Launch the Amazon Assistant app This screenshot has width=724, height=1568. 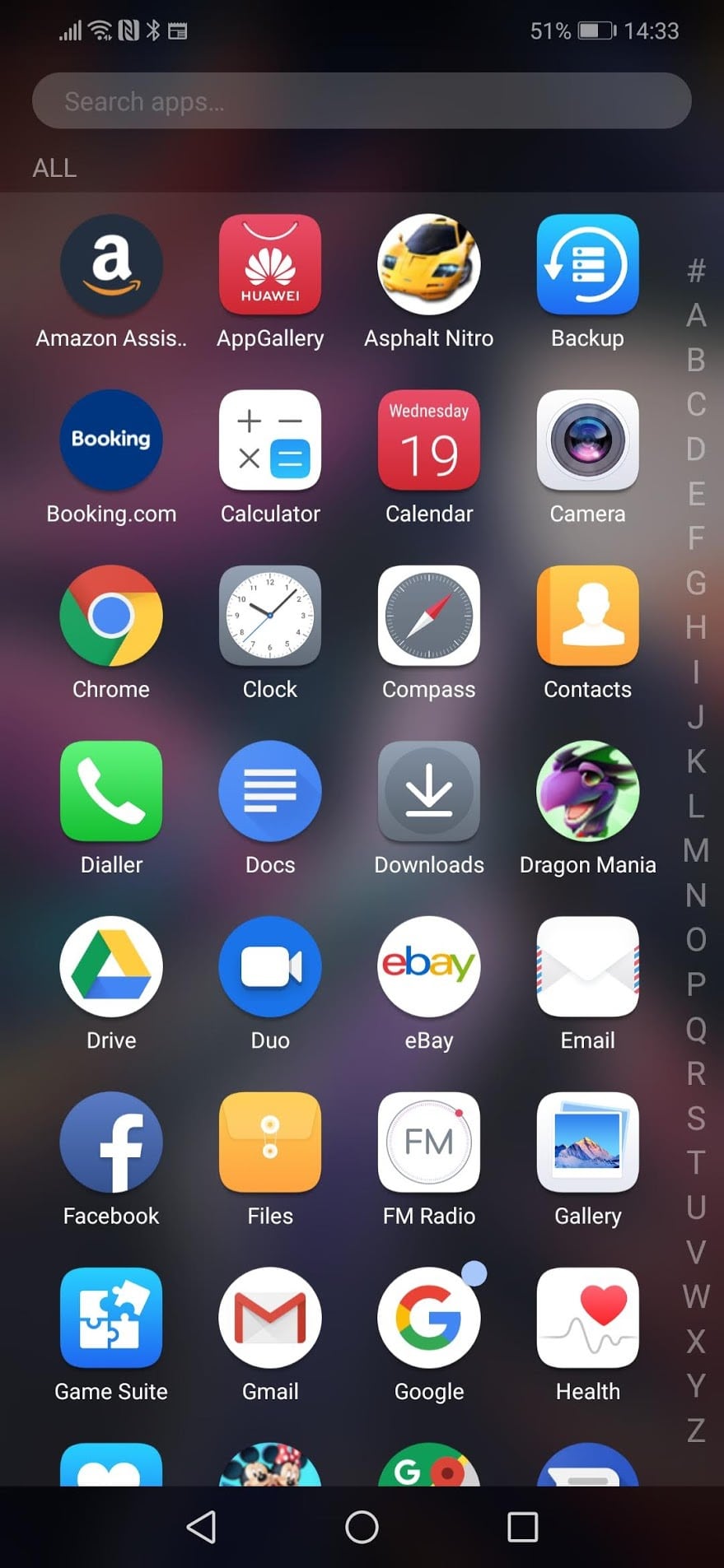click(x=111, y=265)
